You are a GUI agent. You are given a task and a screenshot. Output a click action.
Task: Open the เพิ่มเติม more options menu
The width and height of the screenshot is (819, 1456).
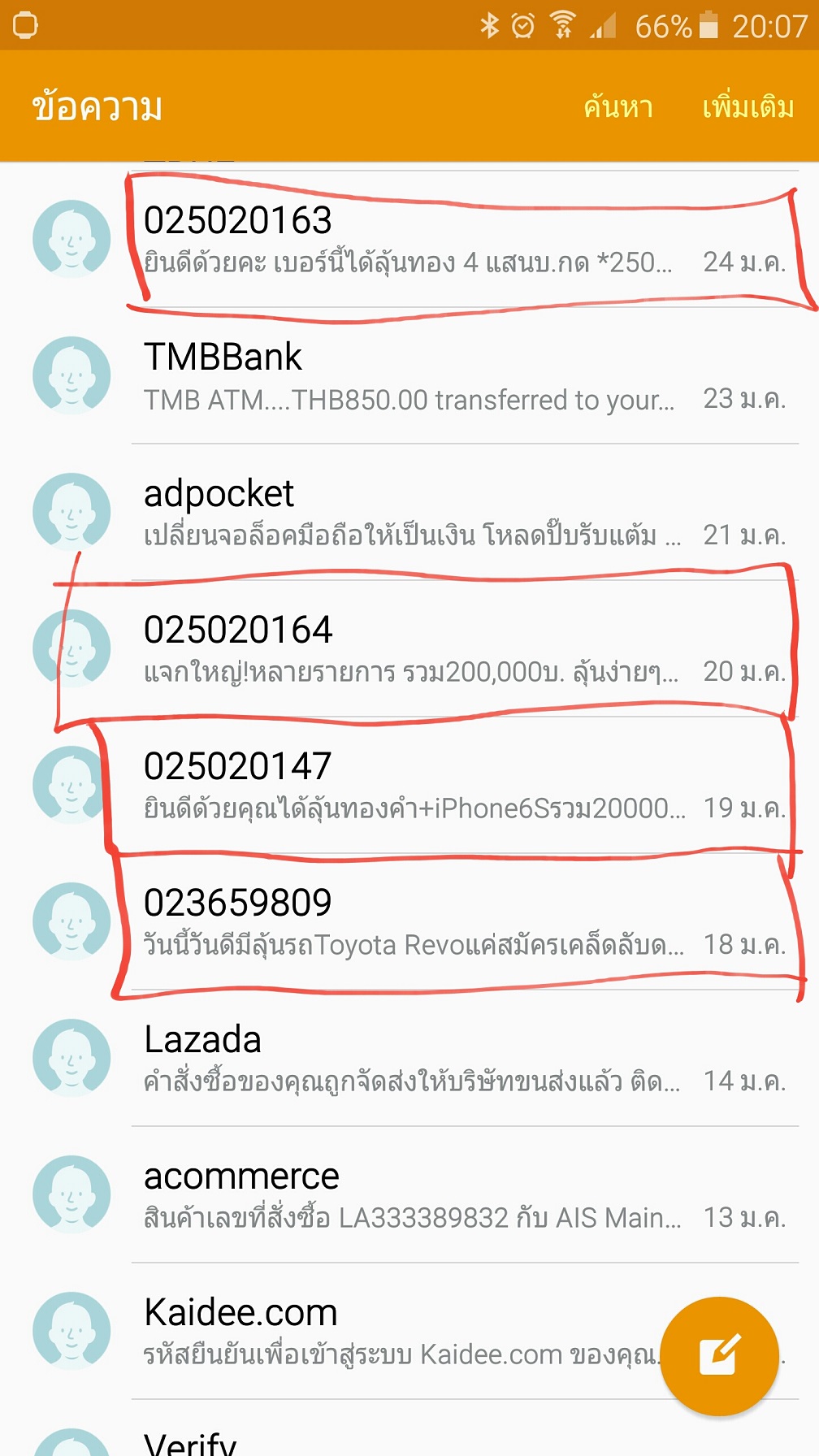(x=747, y=106)
